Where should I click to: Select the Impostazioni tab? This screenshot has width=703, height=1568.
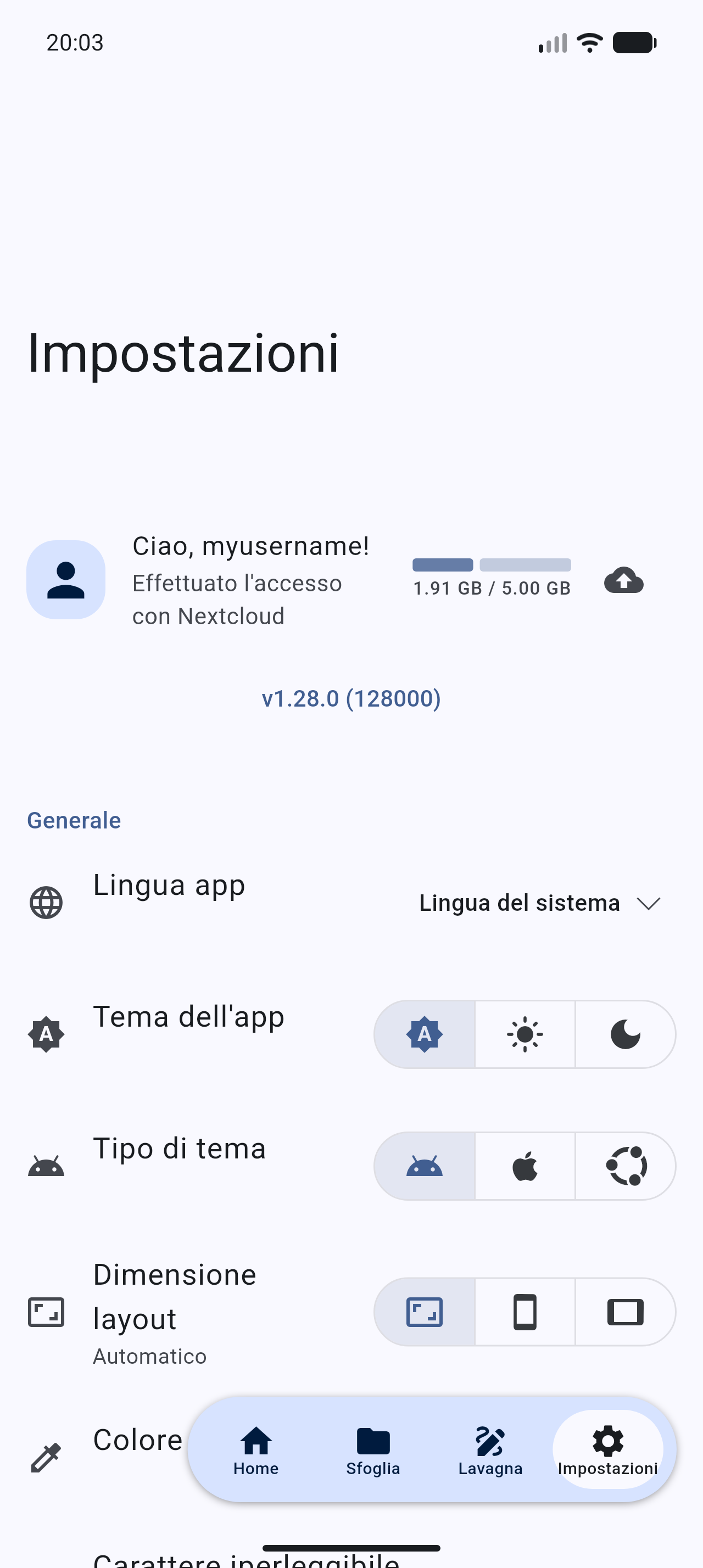607,1451
